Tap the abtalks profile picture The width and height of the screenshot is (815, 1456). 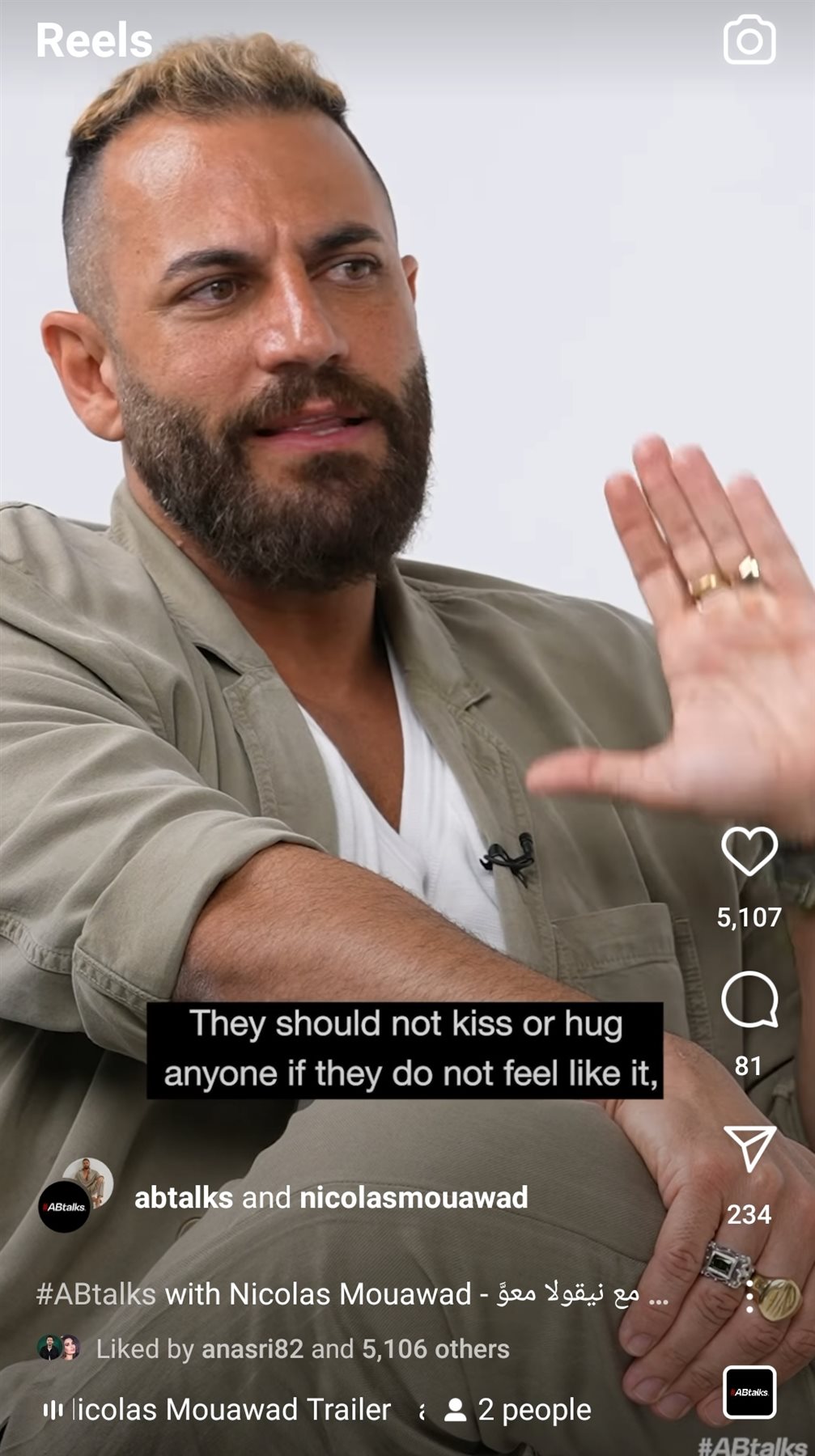point(65,1206)
